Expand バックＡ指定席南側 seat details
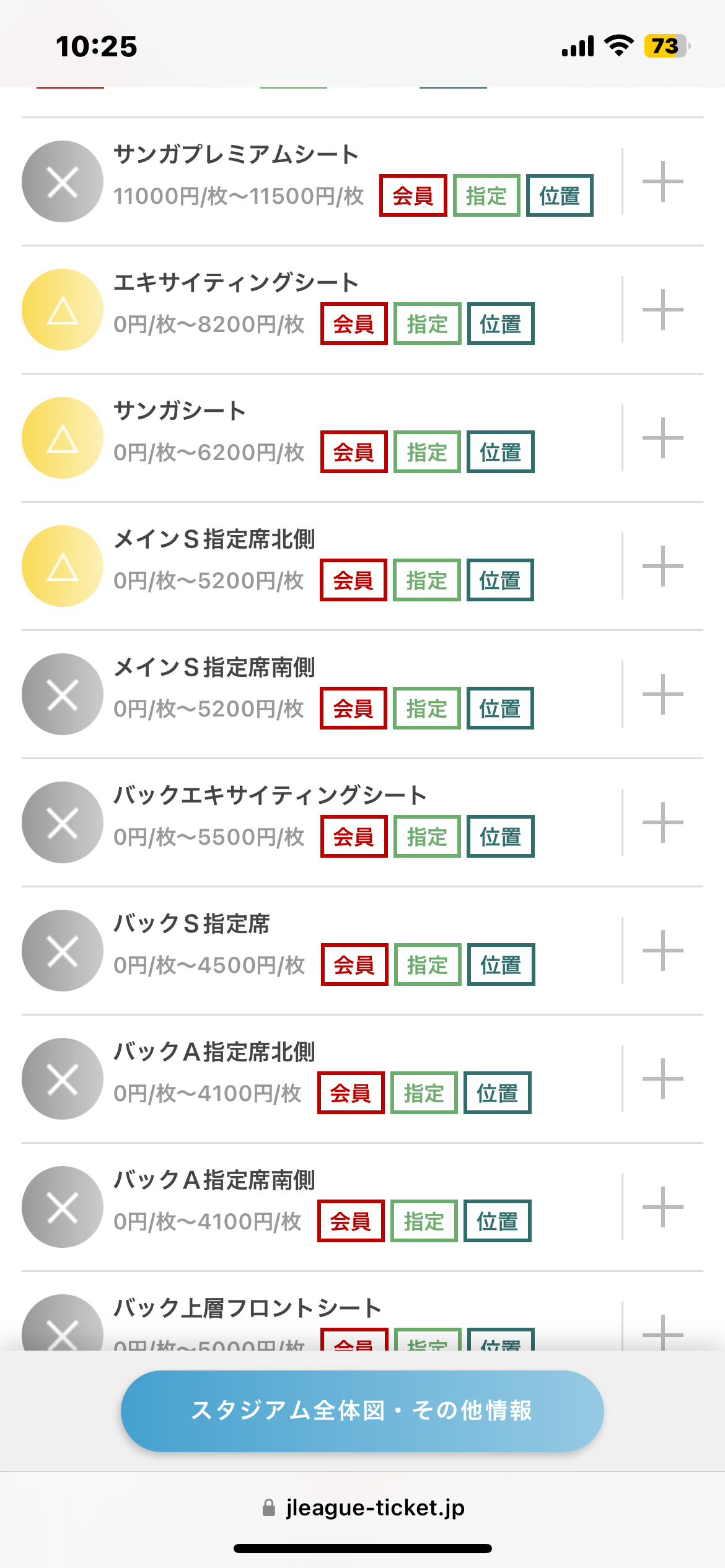The height and width of the screenshot is (1568, 725). [x=662, y=1207]
